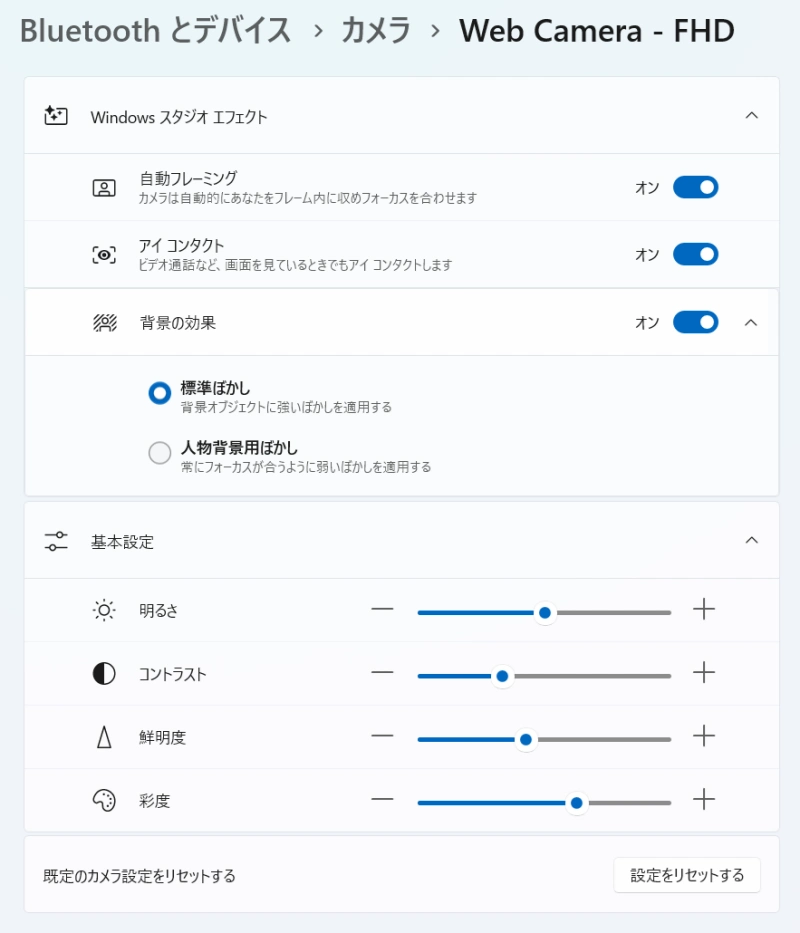Click the コントラスト half-circle icon
The height and width of the screenshot is (933, 800).
(x=104, y=674)
